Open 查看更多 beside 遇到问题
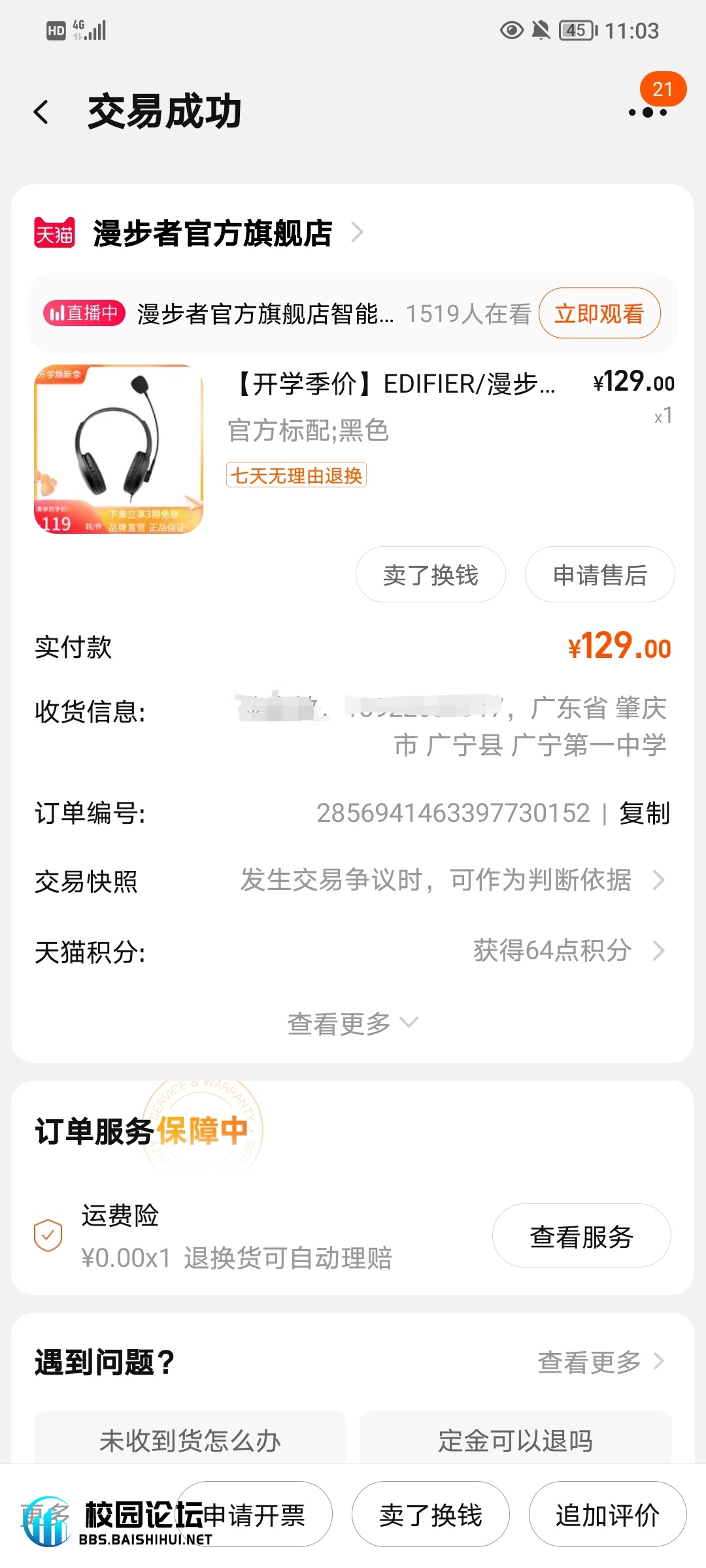This screenshot has height=1568, width=706. pyautogui.click(x=600, y=1362)
